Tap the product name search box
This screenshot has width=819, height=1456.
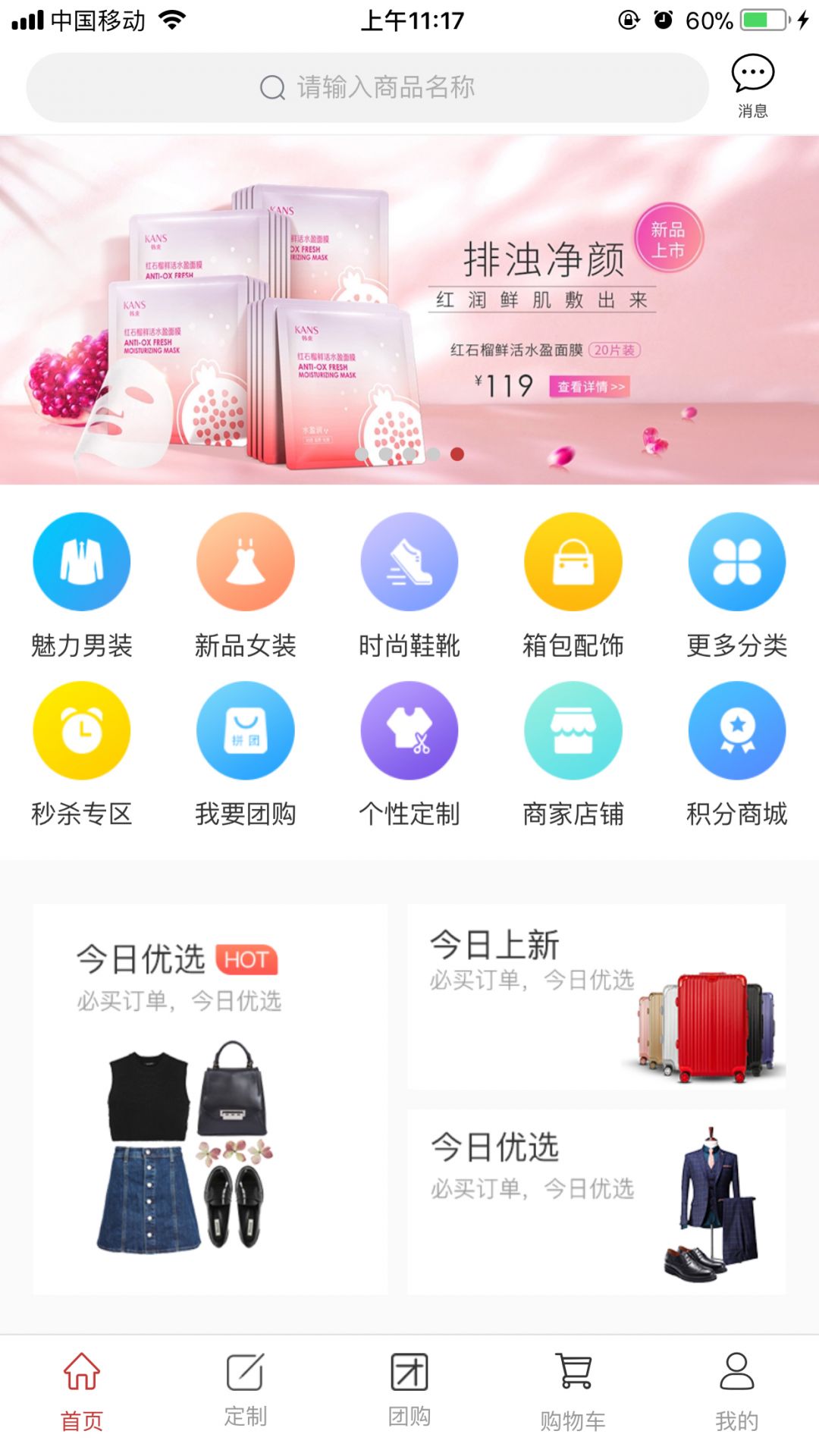click(x=368, y=88)
